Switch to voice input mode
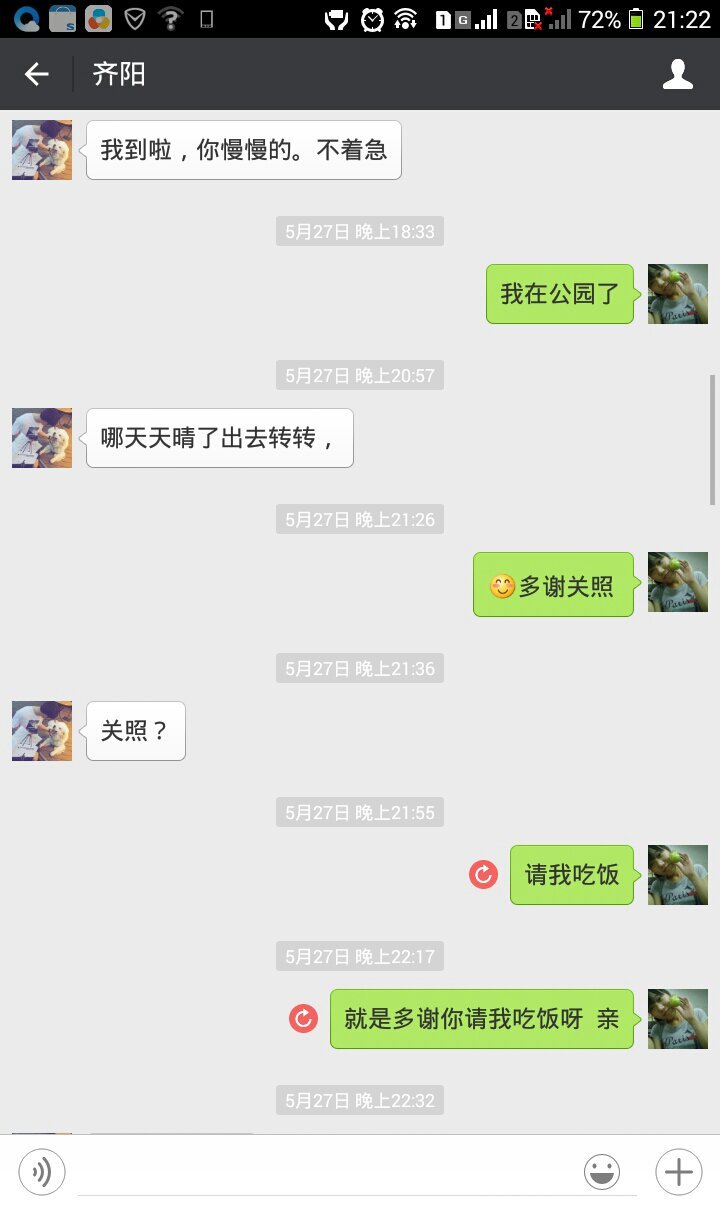The width and height of the screenshot is (720, 1208). (42, 1171)
